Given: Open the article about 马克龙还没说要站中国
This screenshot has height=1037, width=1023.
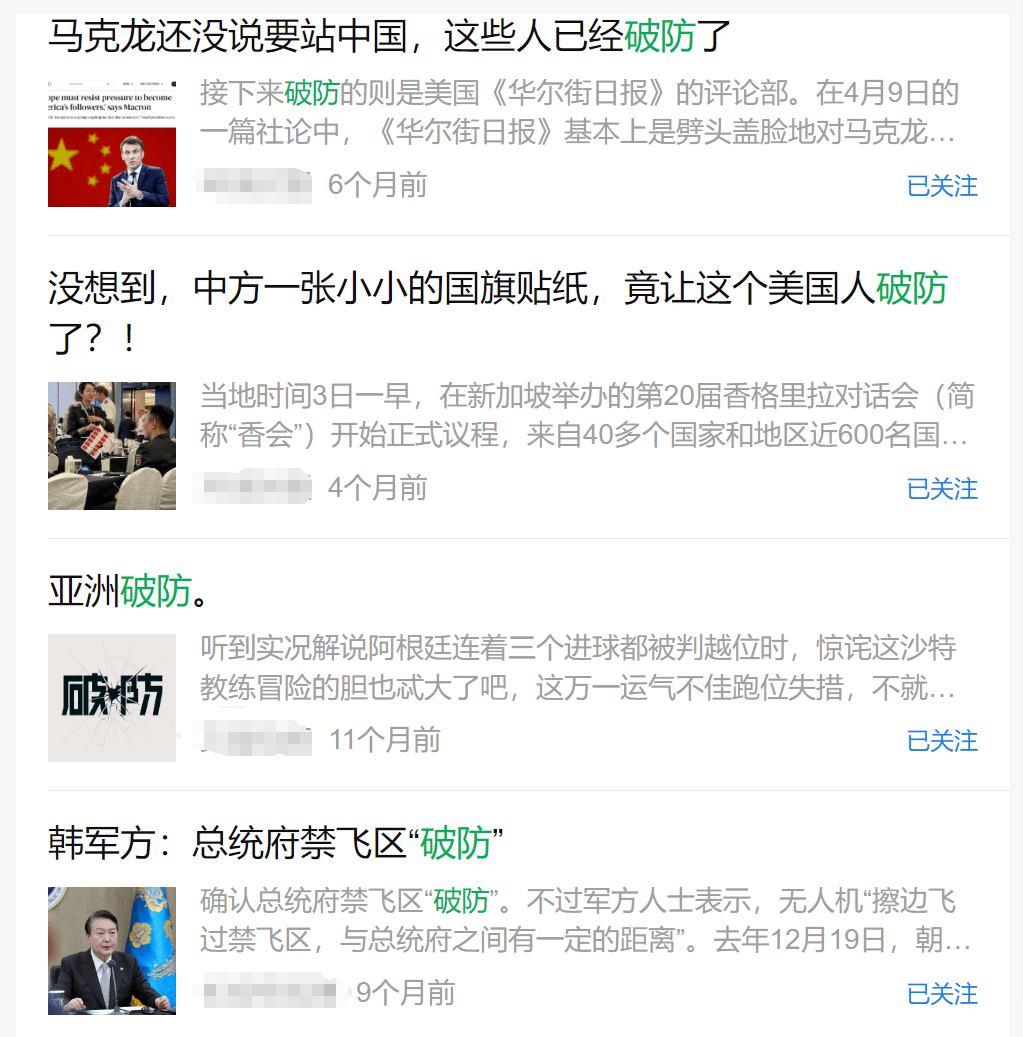Looking at the screenshot, I should [x=390, y=37].
